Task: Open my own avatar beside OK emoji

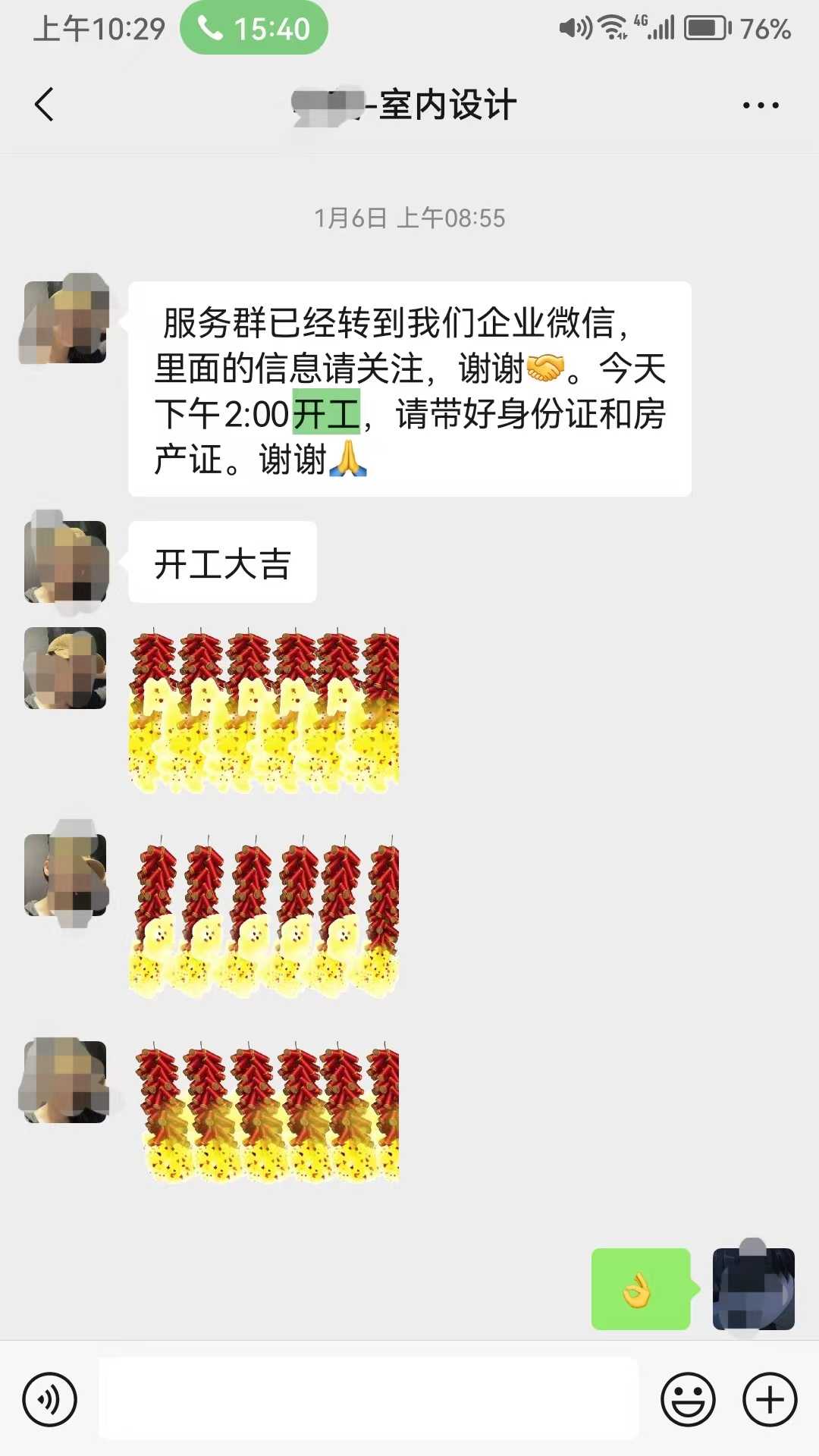Action: click(753, 1288)
